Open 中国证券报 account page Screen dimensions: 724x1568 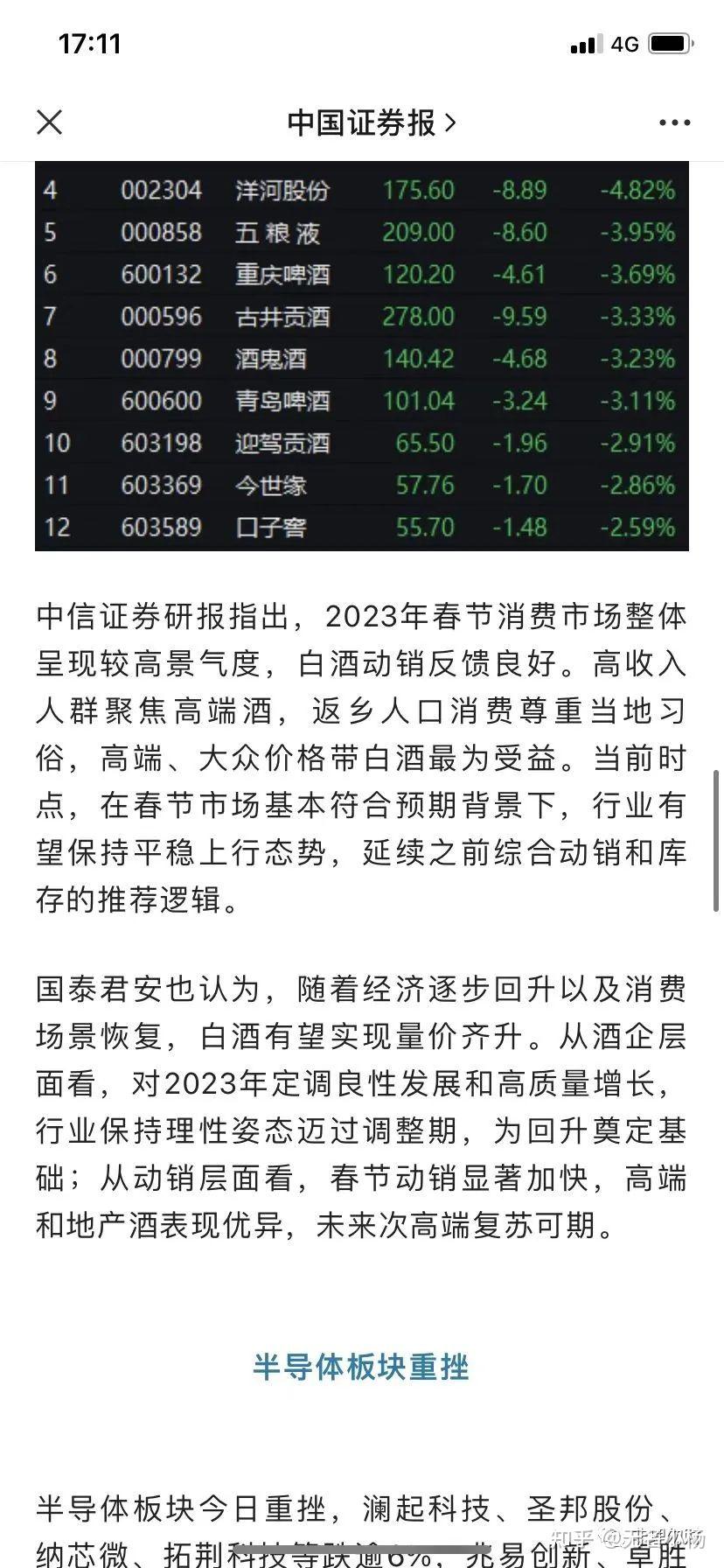(x=371, y=122)
